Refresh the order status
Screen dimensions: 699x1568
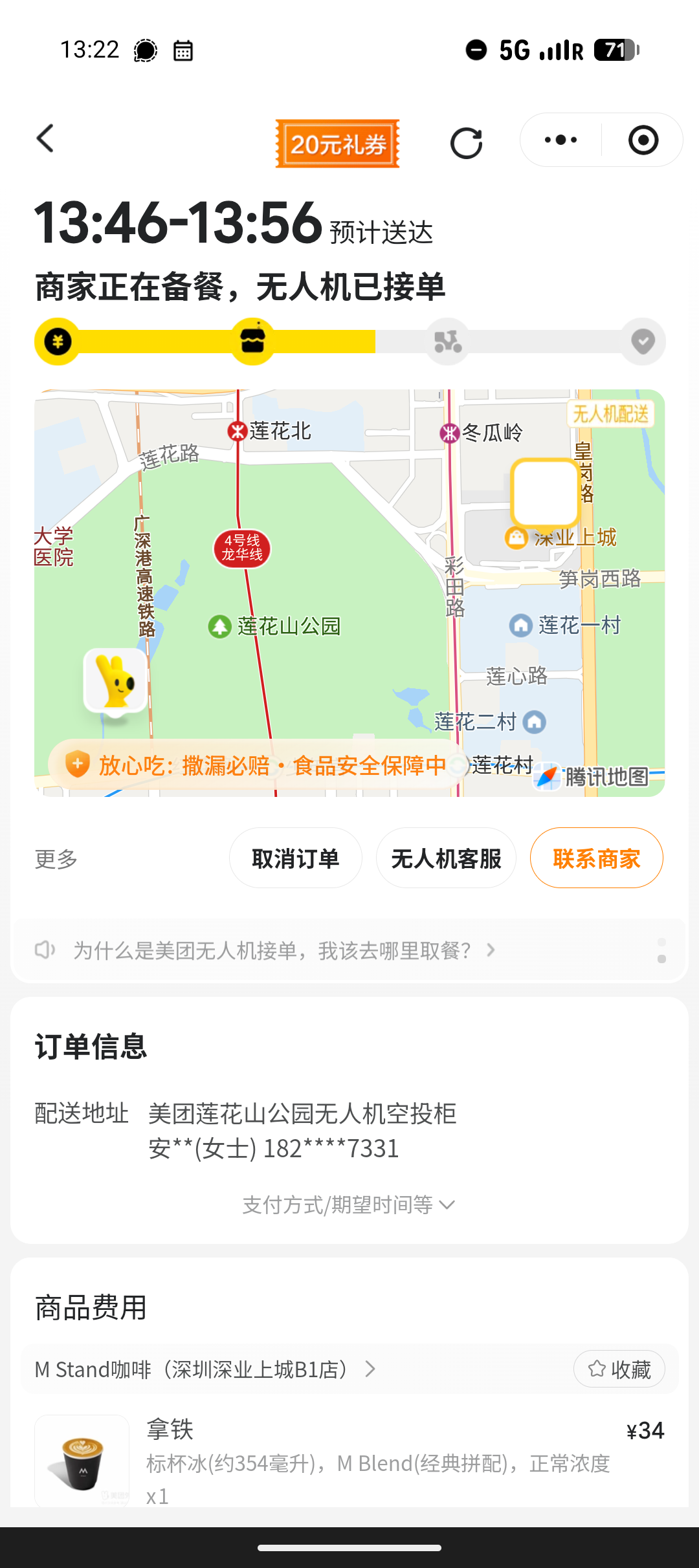pos(466,143)
